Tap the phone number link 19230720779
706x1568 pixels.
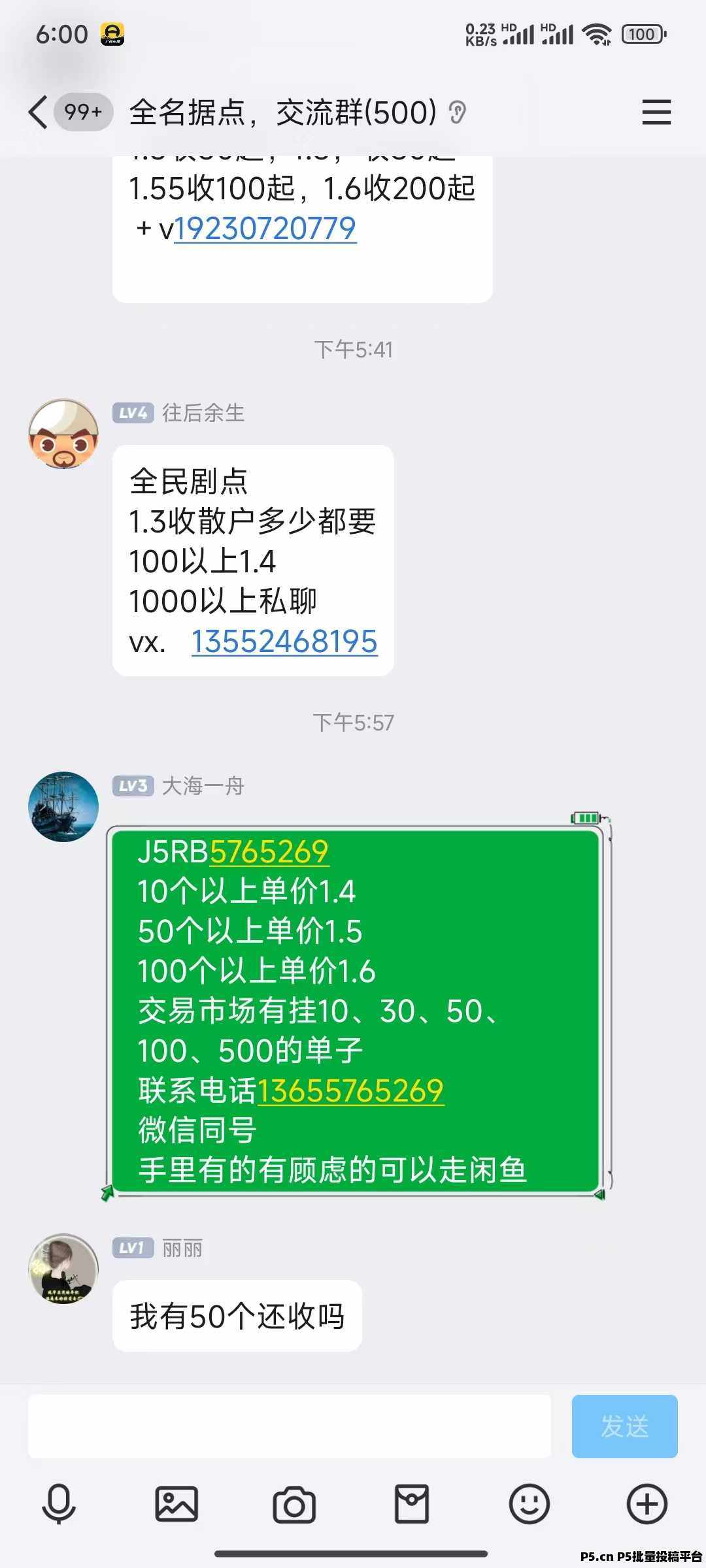click(x=265, y=229)
